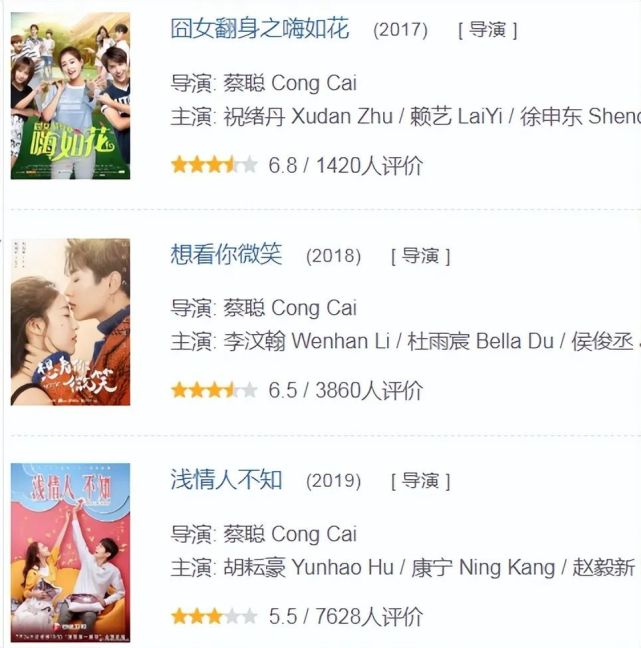641x648 pixels.
Task: View the 嗨如花 movie poster
Action: point(70,96)
